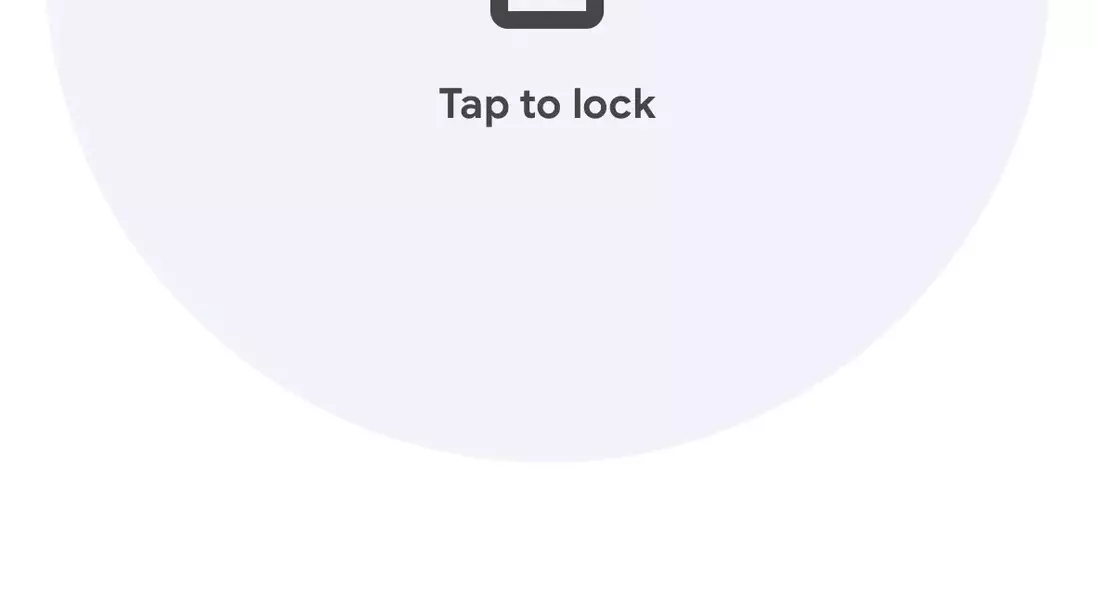Screen dimensions: 1095x600
Task: Tap the large circle to lock
Action: (x=547, y=200)
